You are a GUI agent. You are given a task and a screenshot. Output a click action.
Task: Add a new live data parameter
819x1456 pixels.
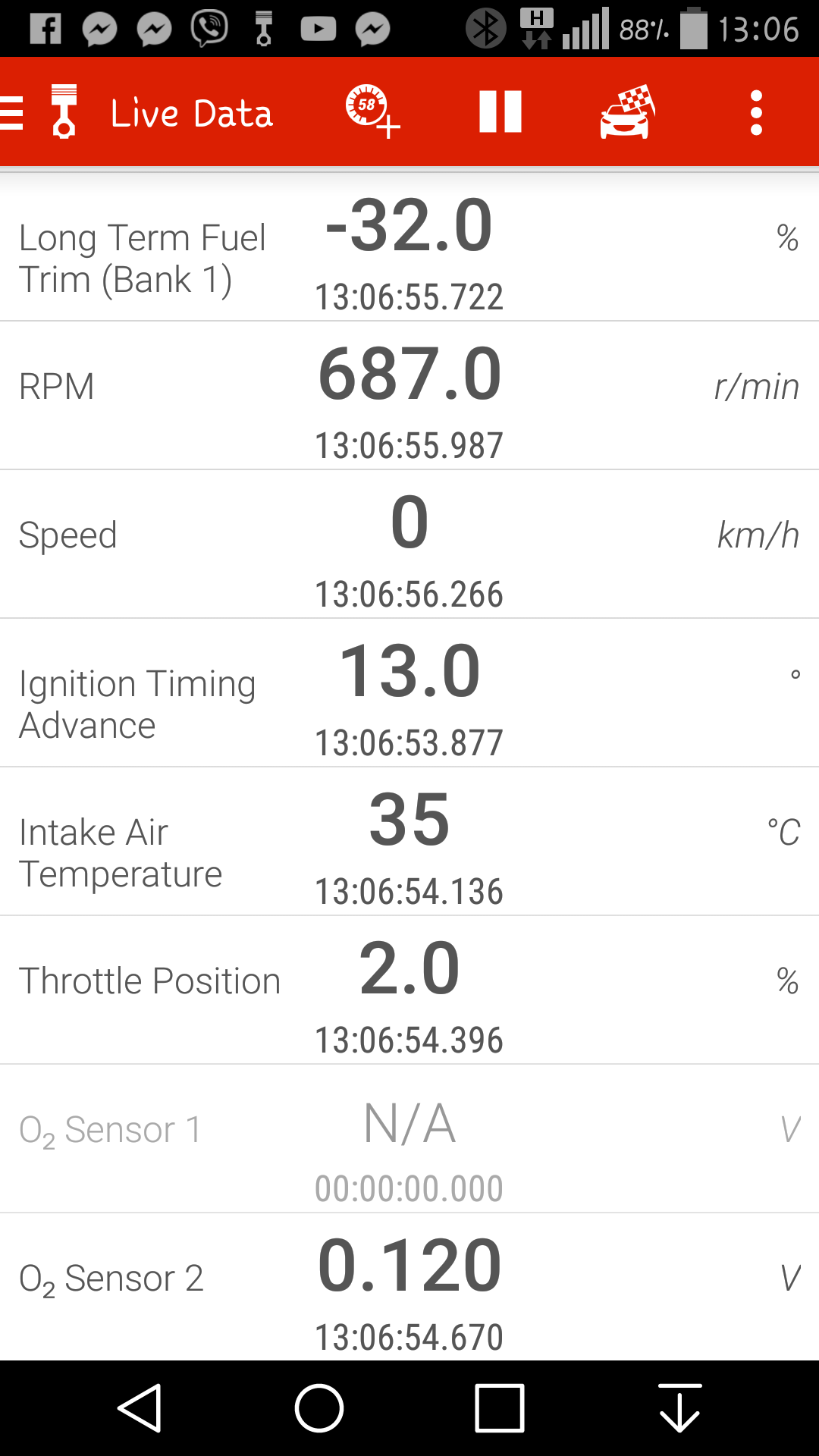click(x=372, y=112)
